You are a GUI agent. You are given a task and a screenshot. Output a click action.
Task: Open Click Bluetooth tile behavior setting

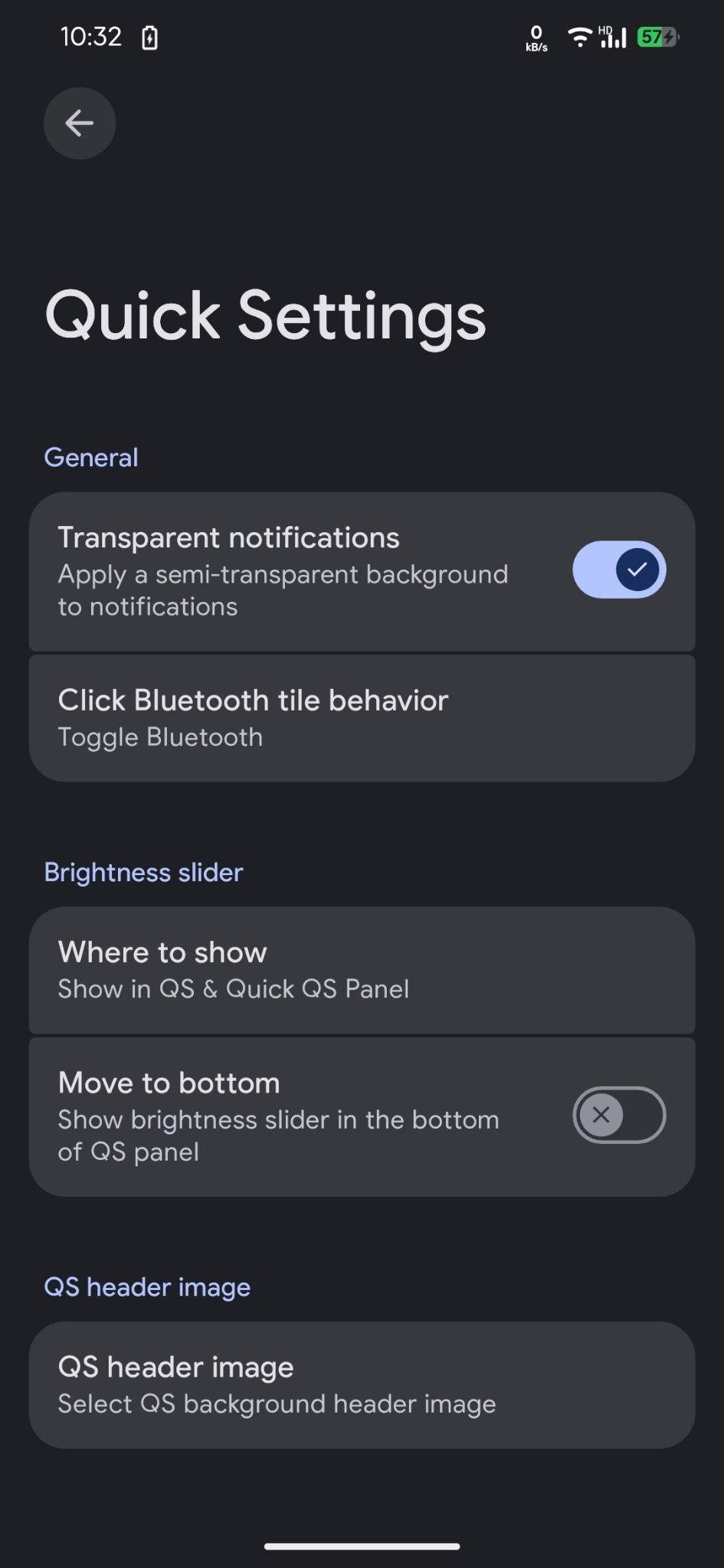coord(362,718)
